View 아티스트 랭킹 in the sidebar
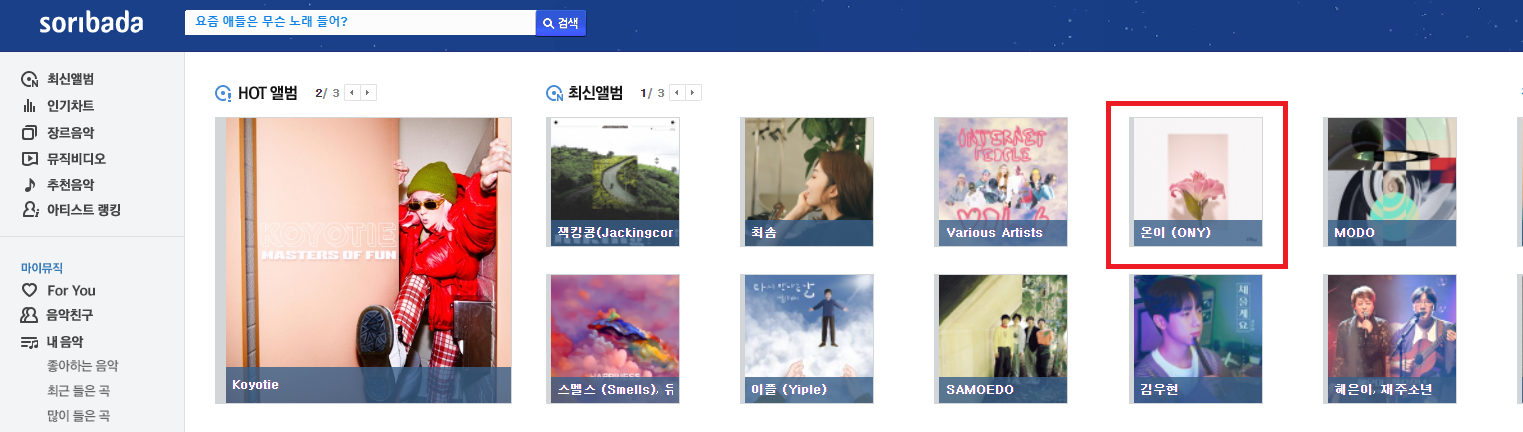The width and height of the screenshot is (1523, 432). [84, 210]
